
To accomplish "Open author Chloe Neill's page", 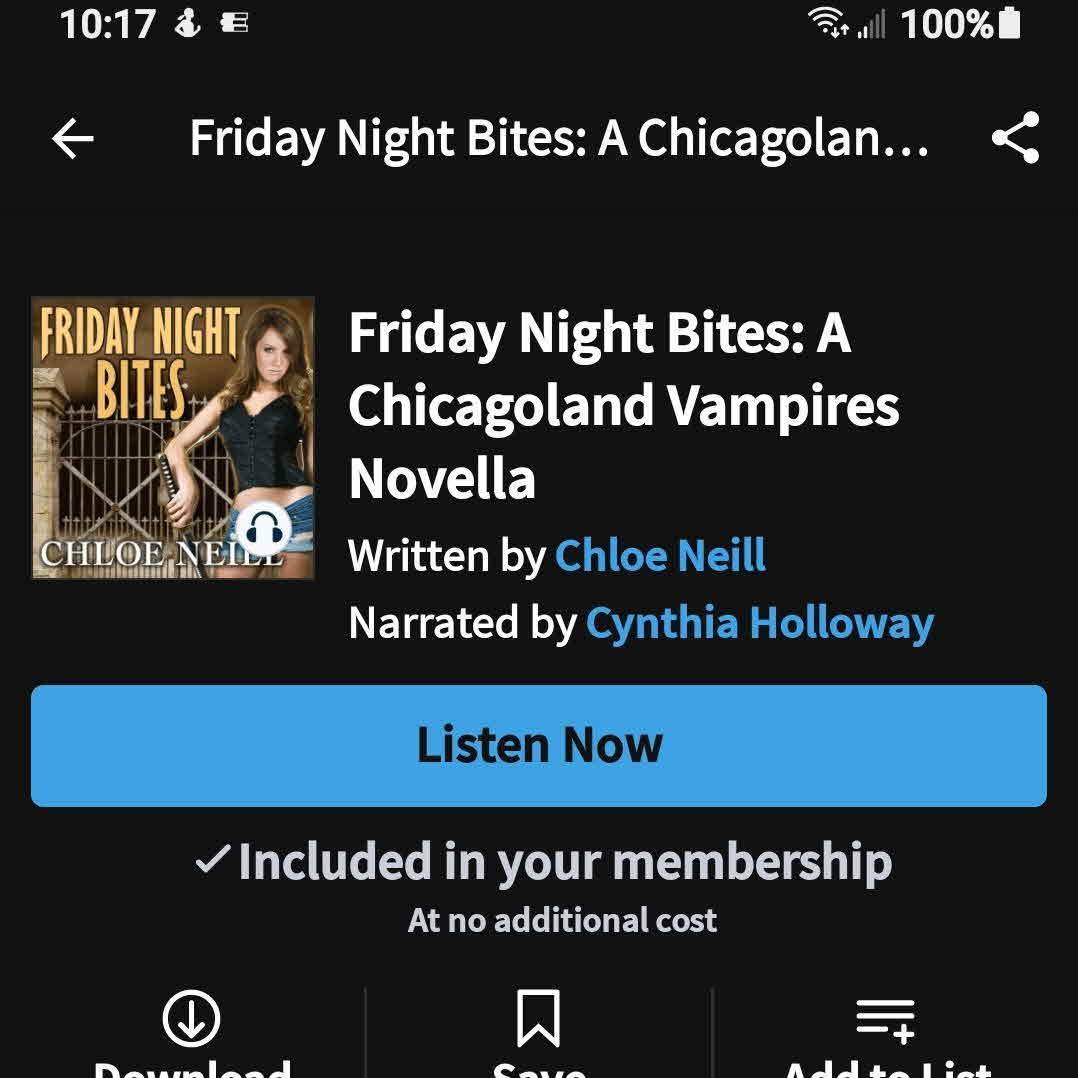I will pos(660,556).
